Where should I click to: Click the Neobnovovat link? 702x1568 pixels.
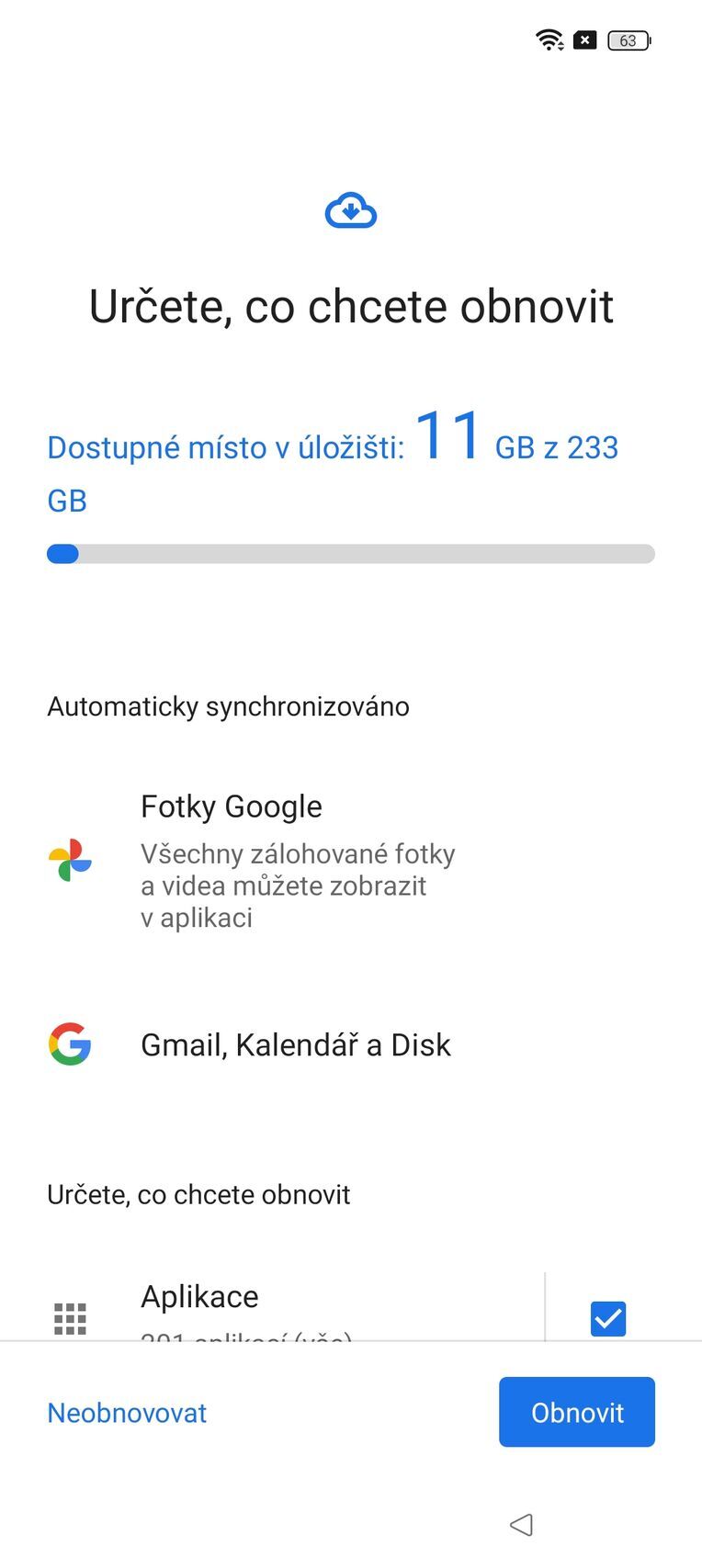coord(126,1413)
